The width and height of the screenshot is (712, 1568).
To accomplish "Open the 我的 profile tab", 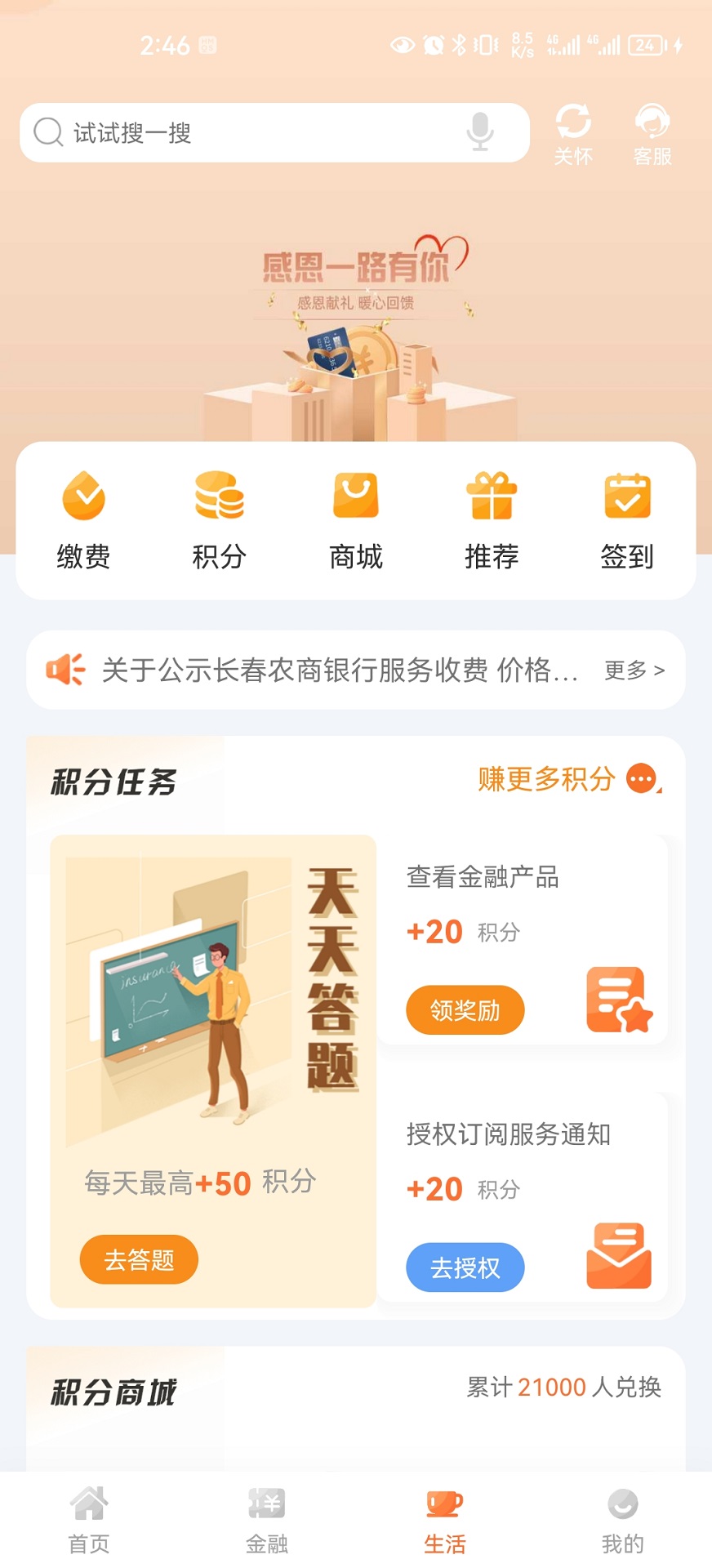I will pyautogui.click(x=623, y=1521).
